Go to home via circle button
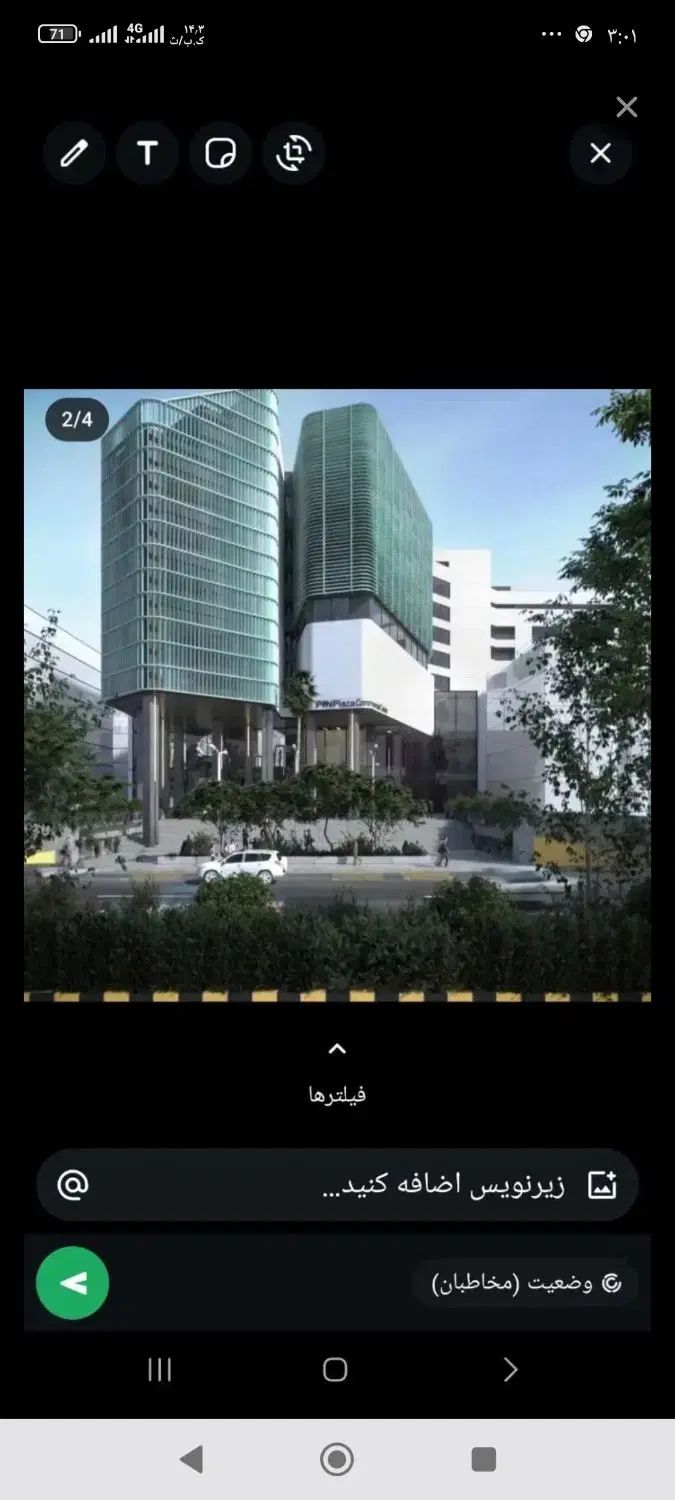Image resolution: width=675 pixels, height=1500 pixels. 337,1460
